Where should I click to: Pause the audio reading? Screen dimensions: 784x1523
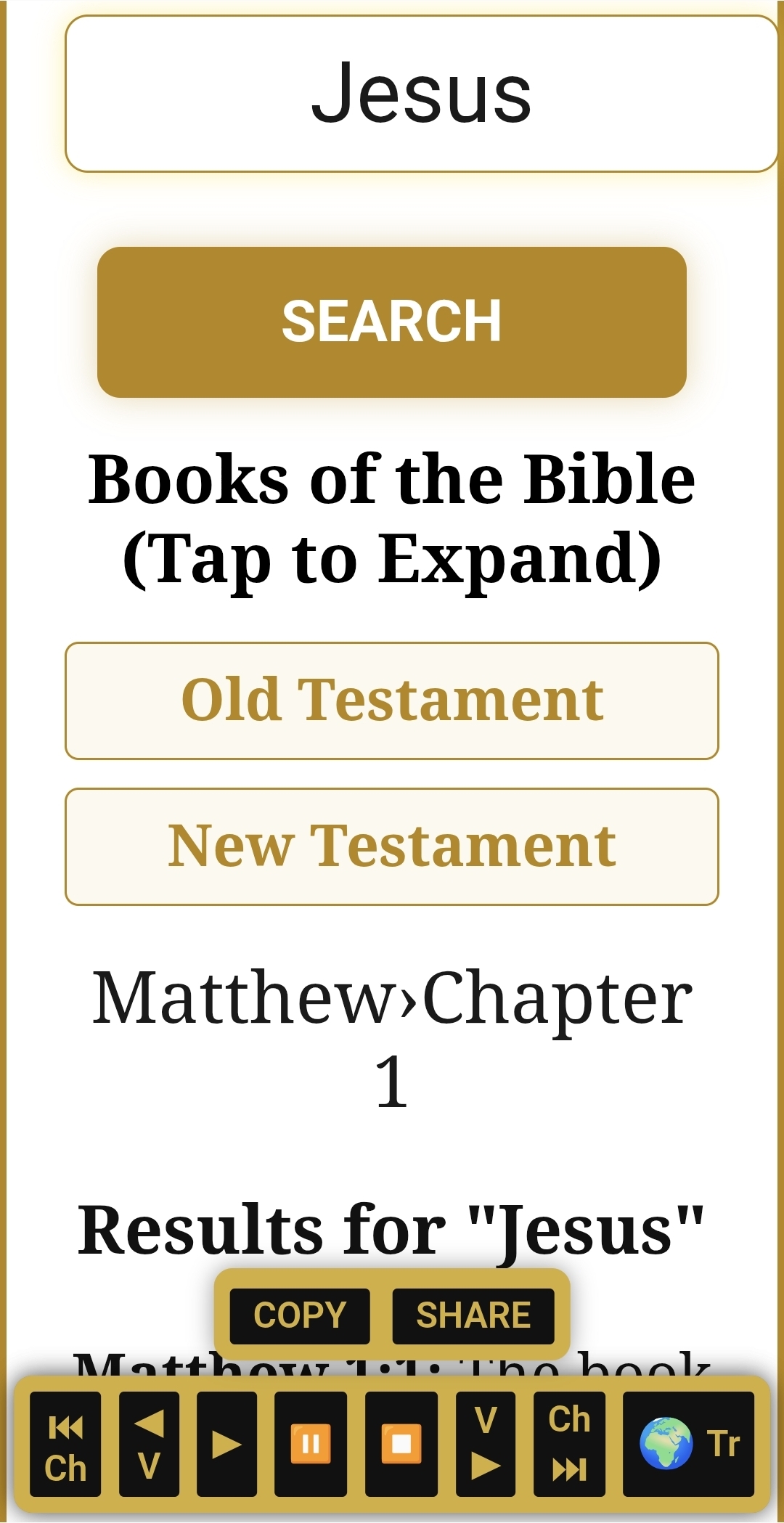(311, 1444)
